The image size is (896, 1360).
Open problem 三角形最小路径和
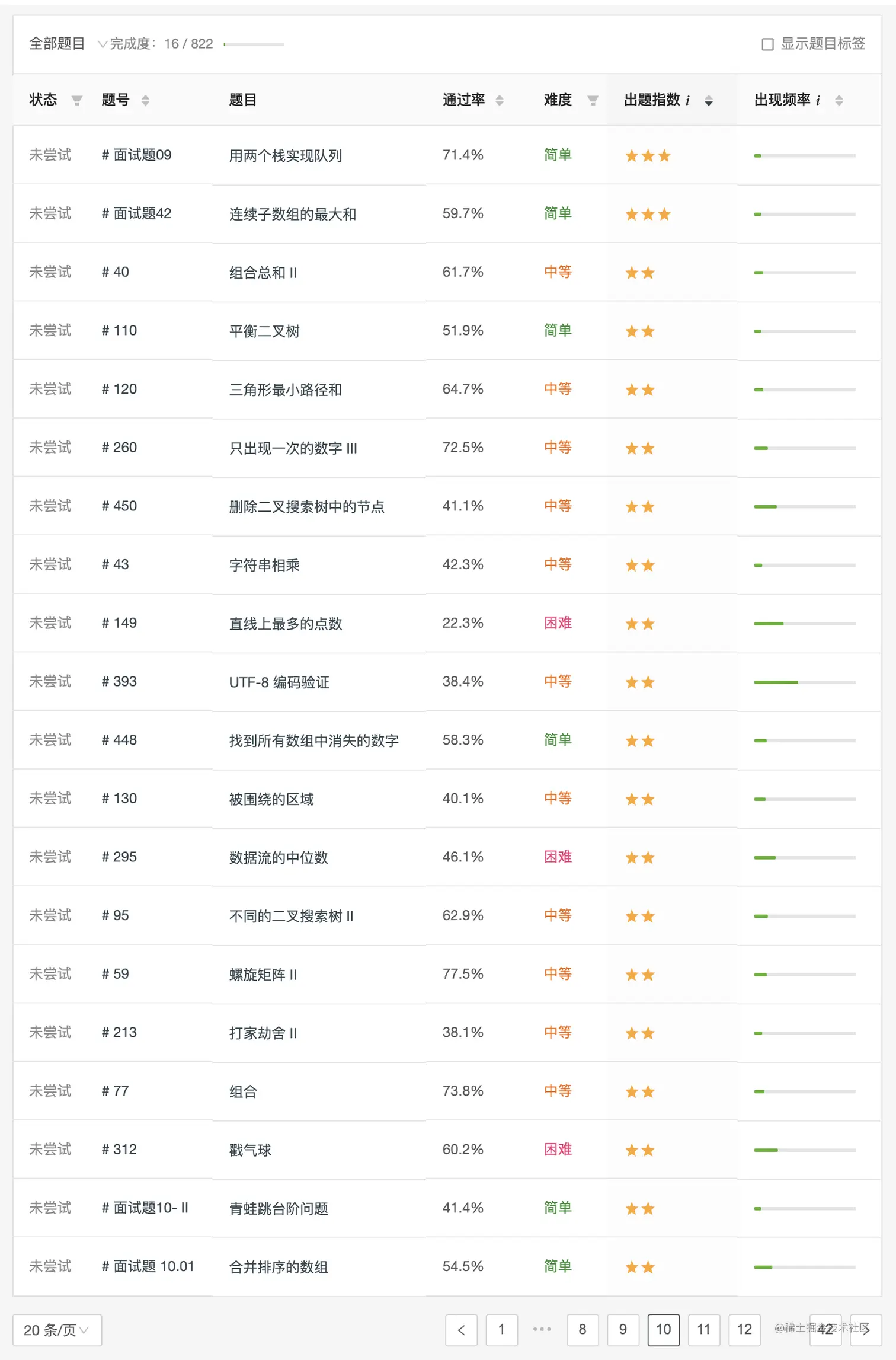coord(286,390)
